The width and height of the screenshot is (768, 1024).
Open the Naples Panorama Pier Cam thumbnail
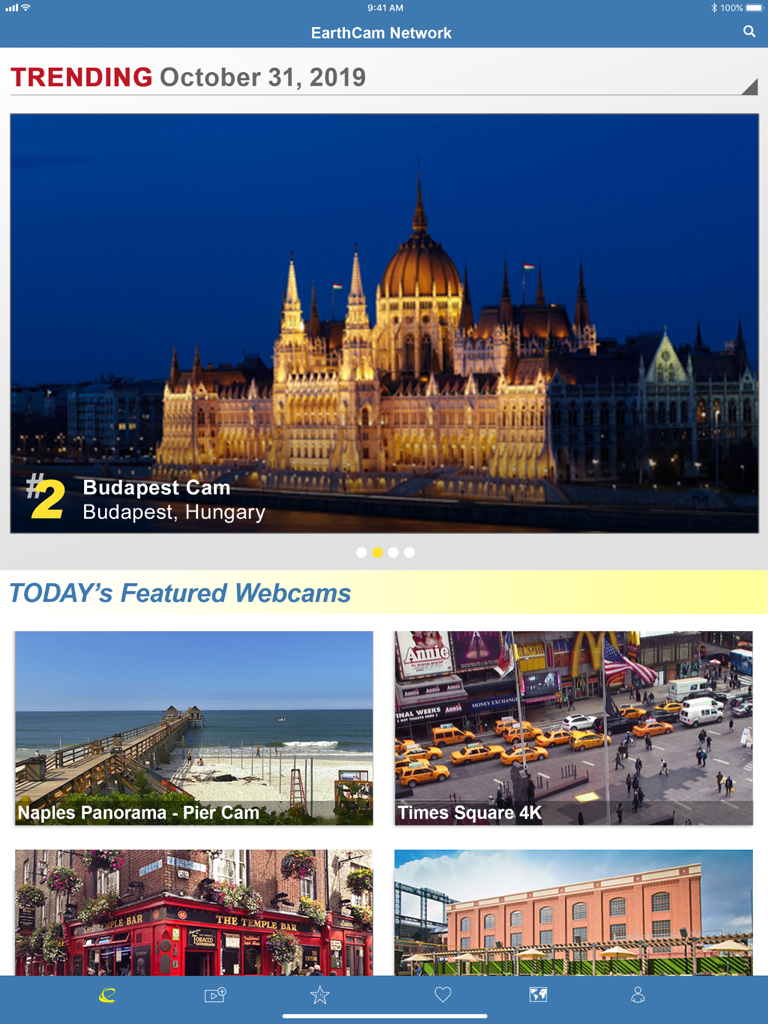tap(193, 728)
